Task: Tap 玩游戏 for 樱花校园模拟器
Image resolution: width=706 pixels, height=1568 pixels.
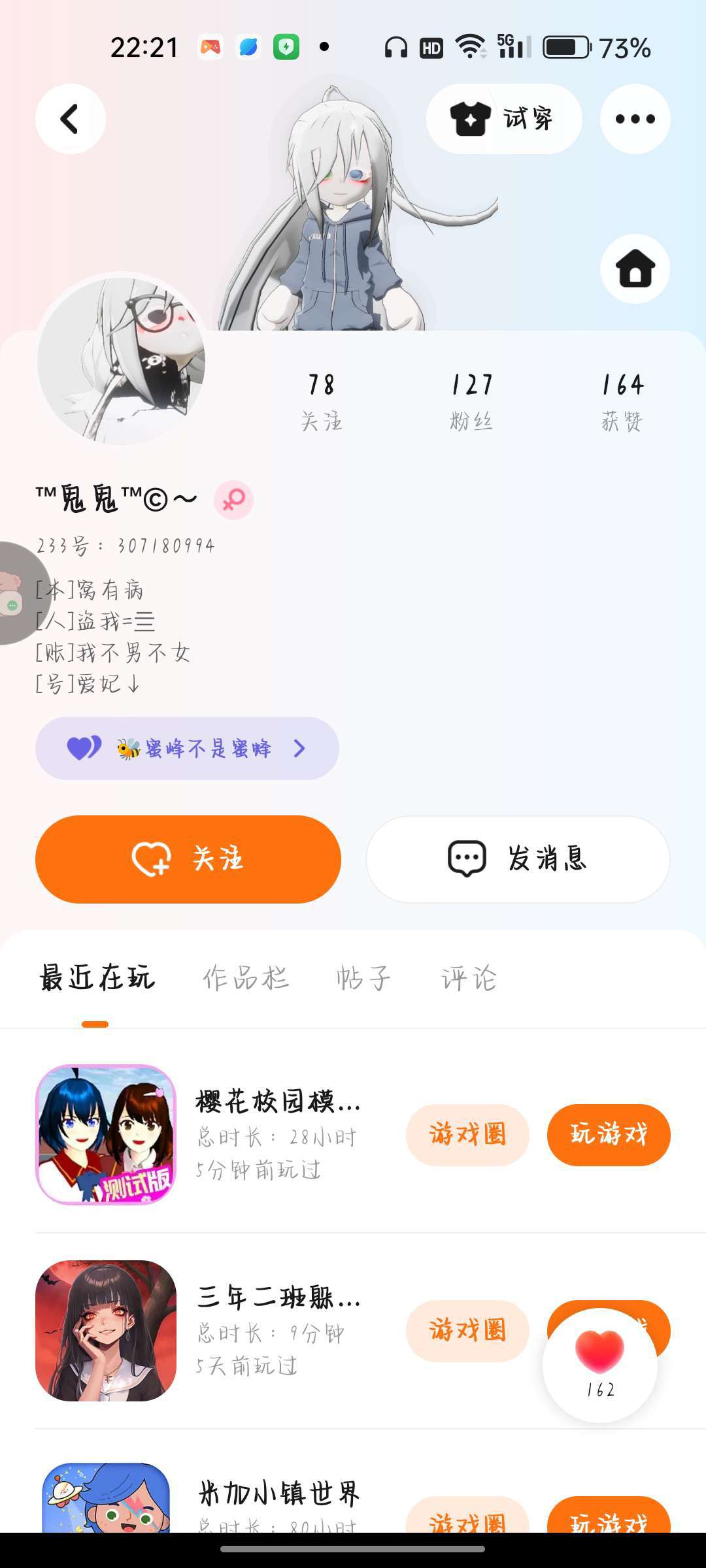Action: (x=609, y=1135)
